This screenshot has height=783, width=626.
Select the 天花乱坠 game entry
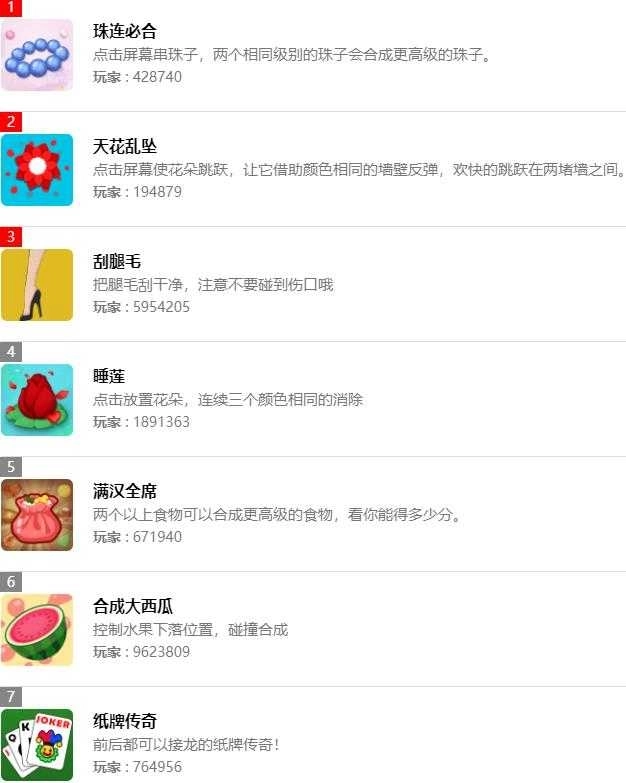coord(125,146)
